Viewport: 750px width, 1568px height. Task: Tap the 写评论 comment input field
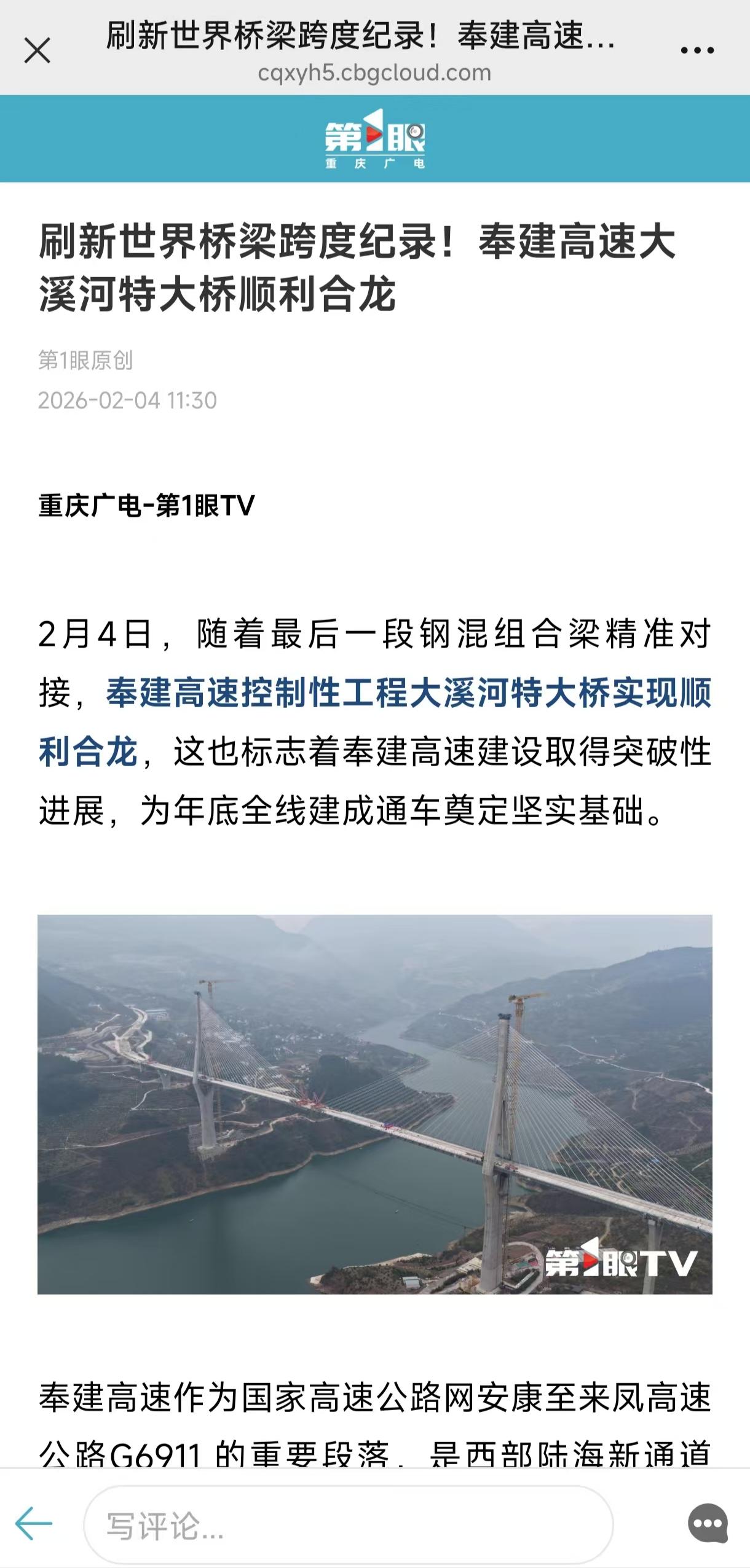coord(348,1524)
